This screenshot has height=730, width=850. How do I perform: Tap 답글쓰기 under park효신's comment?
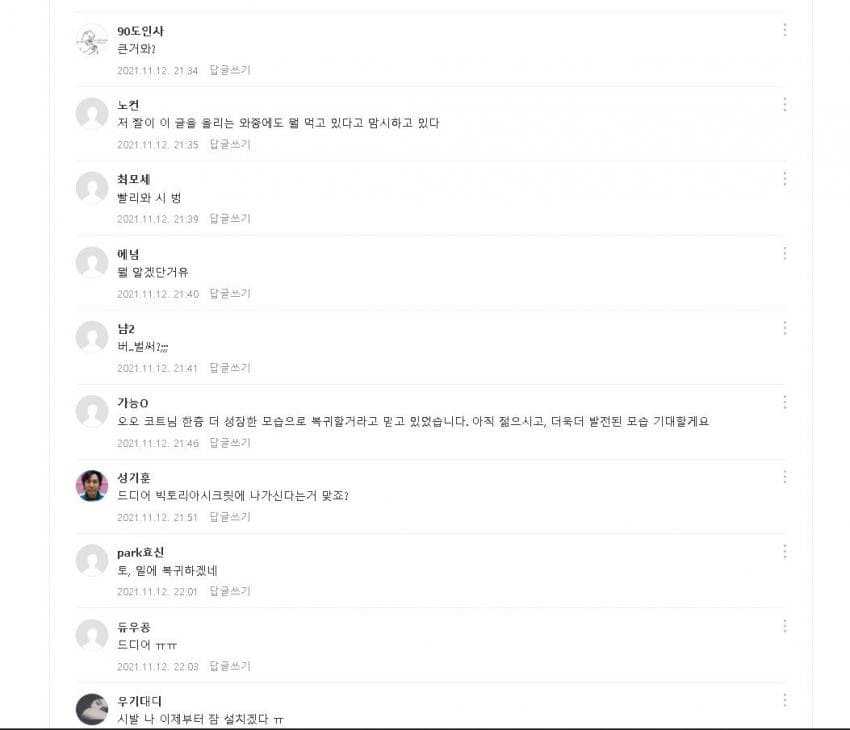[229, 591]
